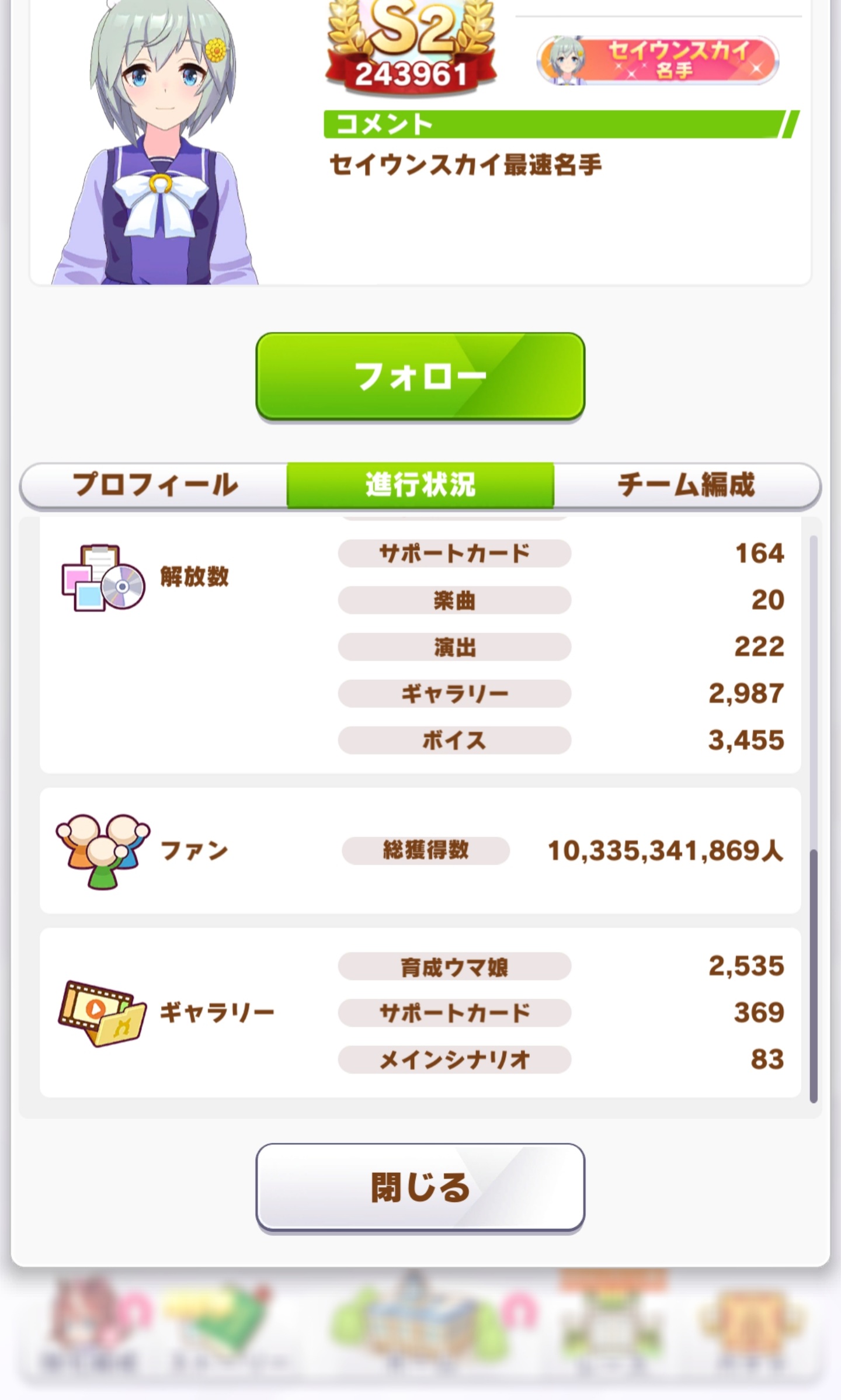Switch to the プロフィール tab
Screen dimensions: 841x1400
155,485
